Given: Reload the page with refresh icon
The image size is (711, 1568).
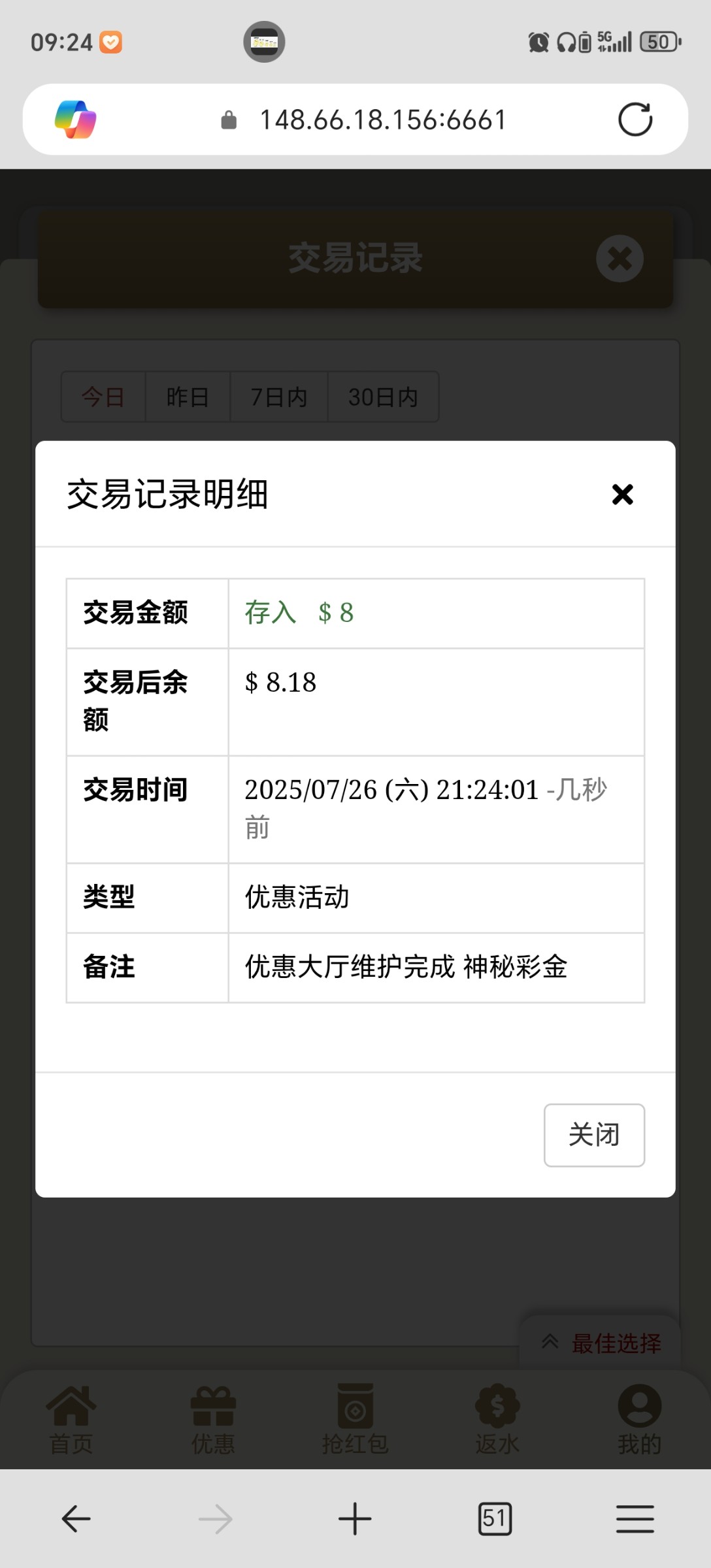Looking at the screenshot, I should 635,119.
